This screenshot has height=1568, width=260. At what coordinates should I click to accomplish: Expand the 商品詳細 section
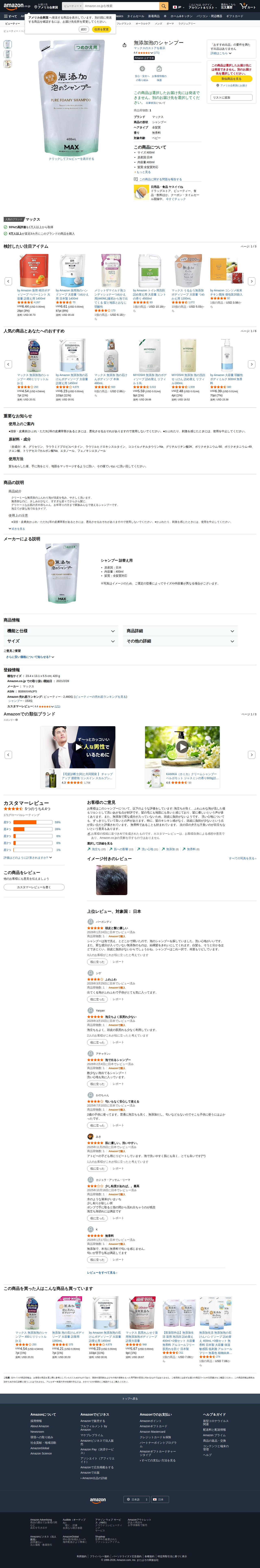pyautogui.click(x=180, y=631)
